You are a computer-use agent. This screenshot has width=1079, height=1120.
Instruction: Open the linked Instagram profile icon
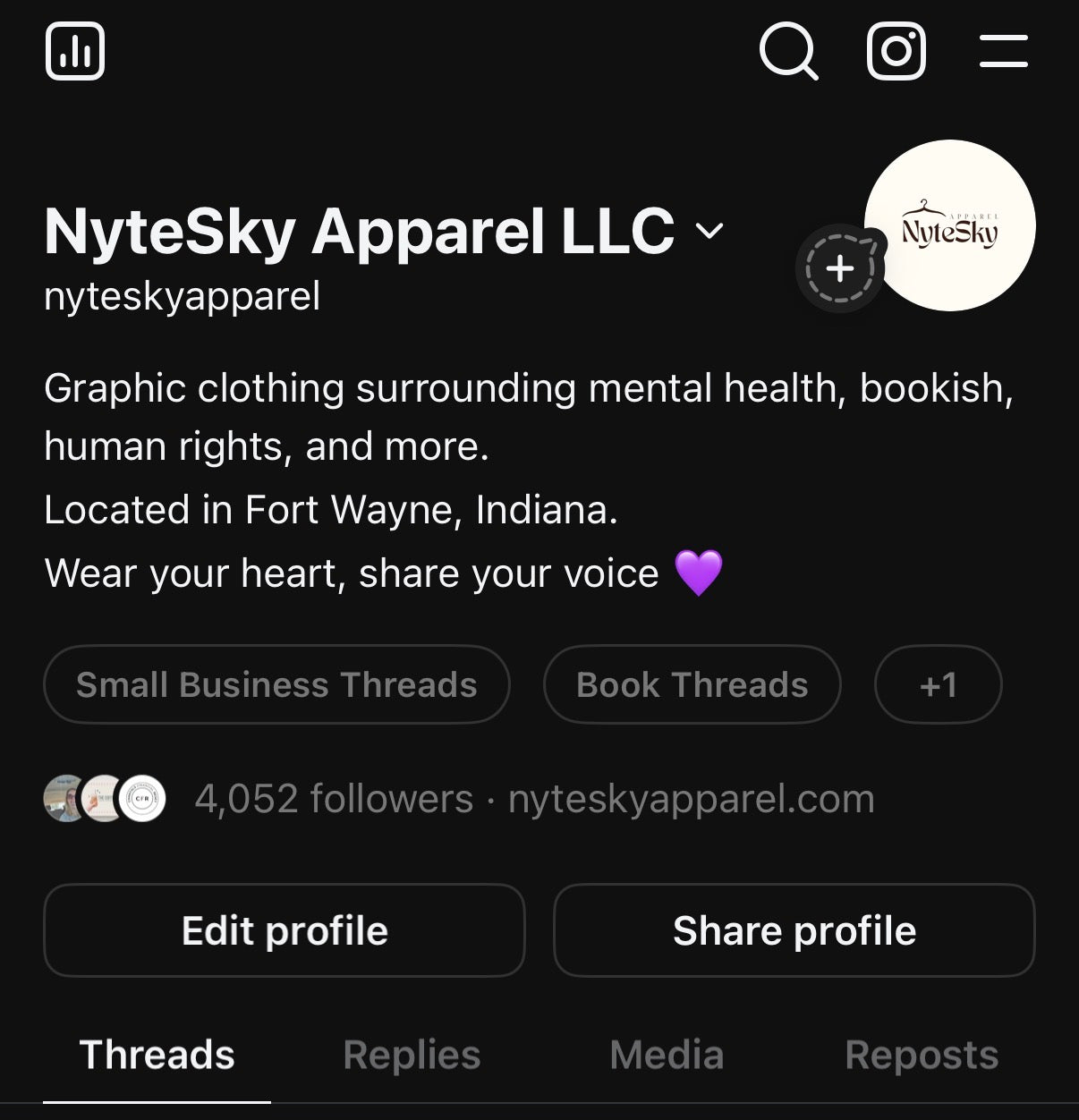[896, 51]
